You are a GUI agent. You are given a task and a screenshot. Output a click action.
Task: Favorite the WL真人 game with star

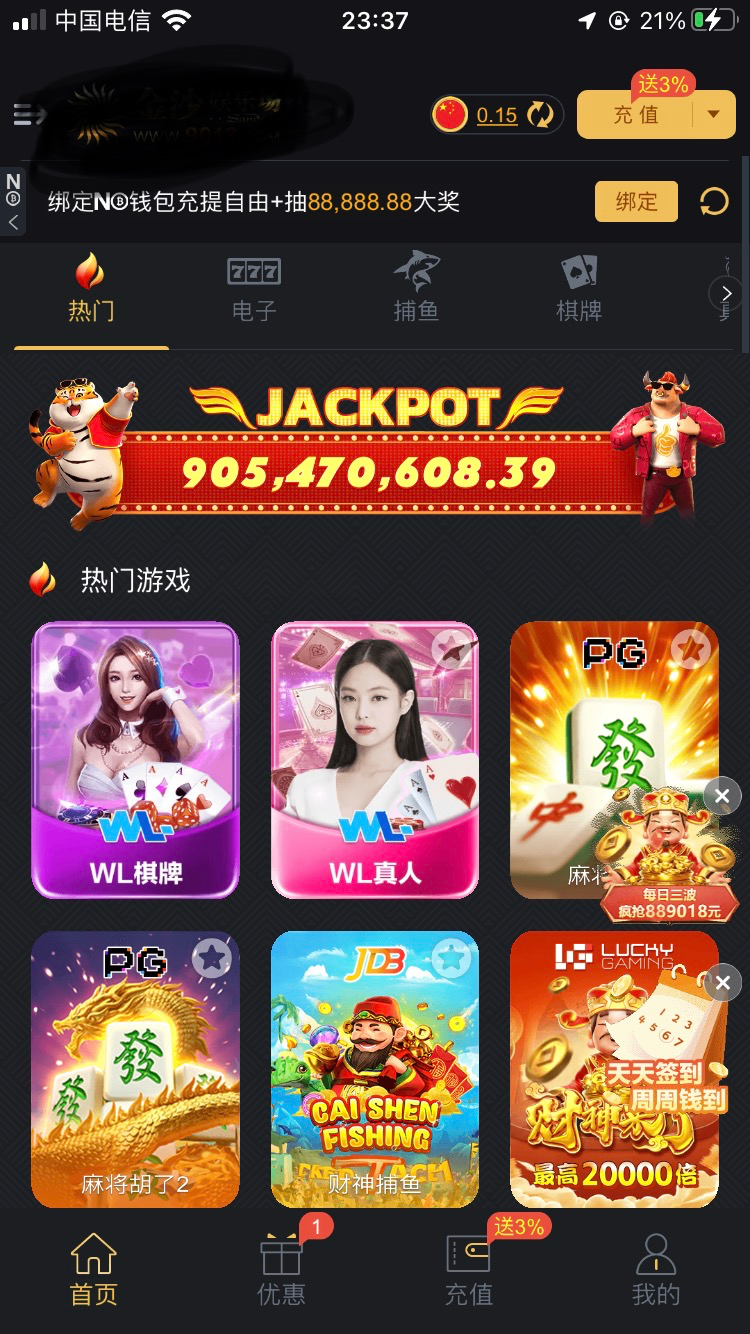(452, 650)
